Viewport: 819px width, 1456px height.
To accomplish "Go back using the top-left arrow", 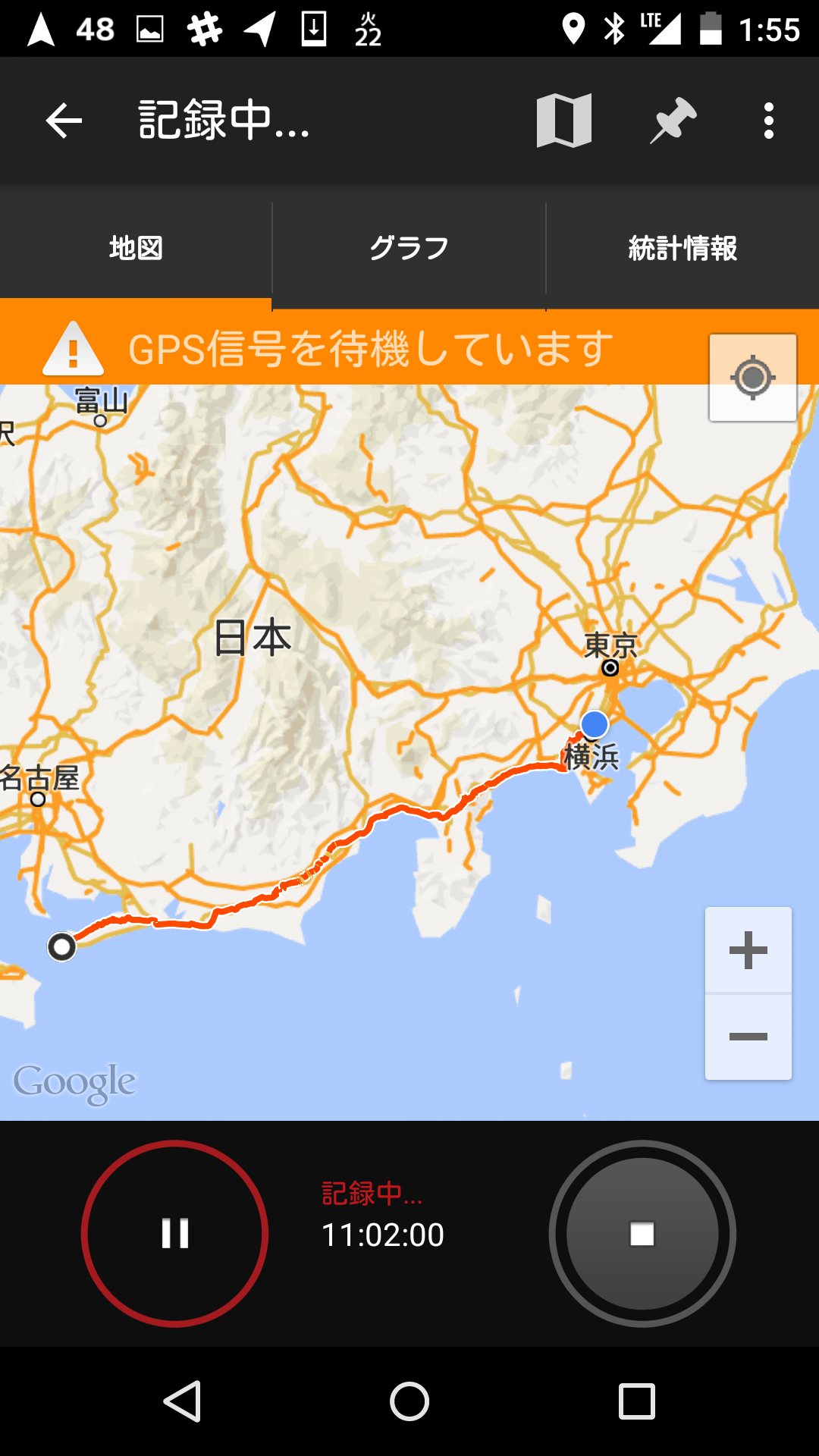I will tap(64, 121).
